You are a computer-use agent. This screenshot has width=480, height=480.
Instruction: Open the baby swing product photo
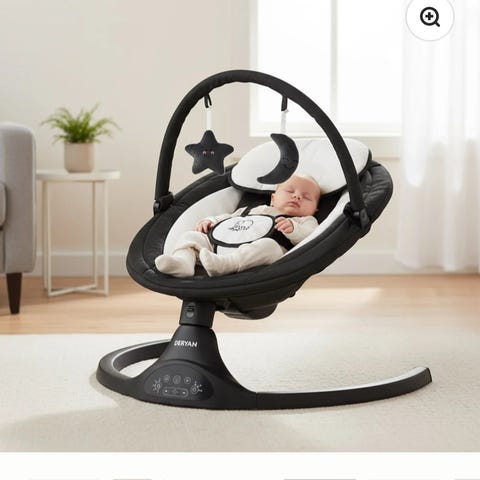pos(240,226)
